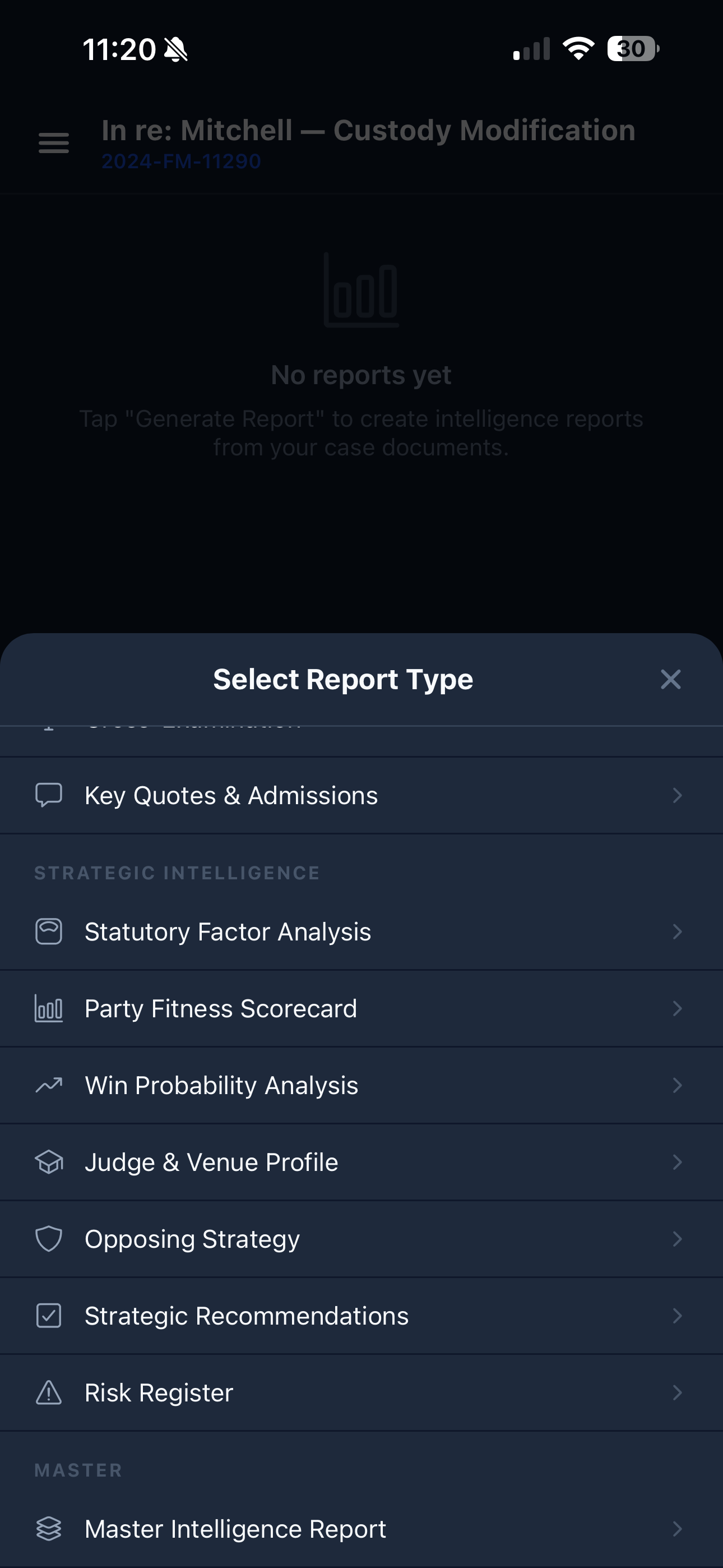This screenshot has height=1568, width=723.
Task: Expand the Key Quotes & Admissions chevron
Action: tap(678, 794)
